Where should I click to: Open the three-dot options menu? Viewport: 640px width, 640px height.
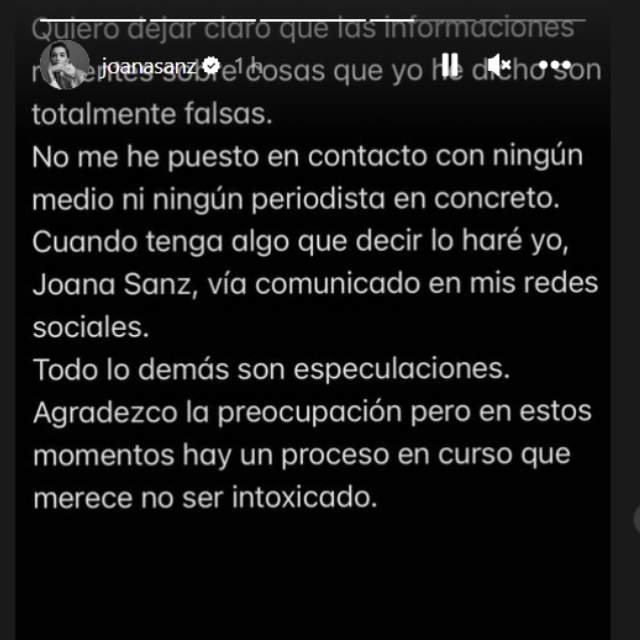554,64
